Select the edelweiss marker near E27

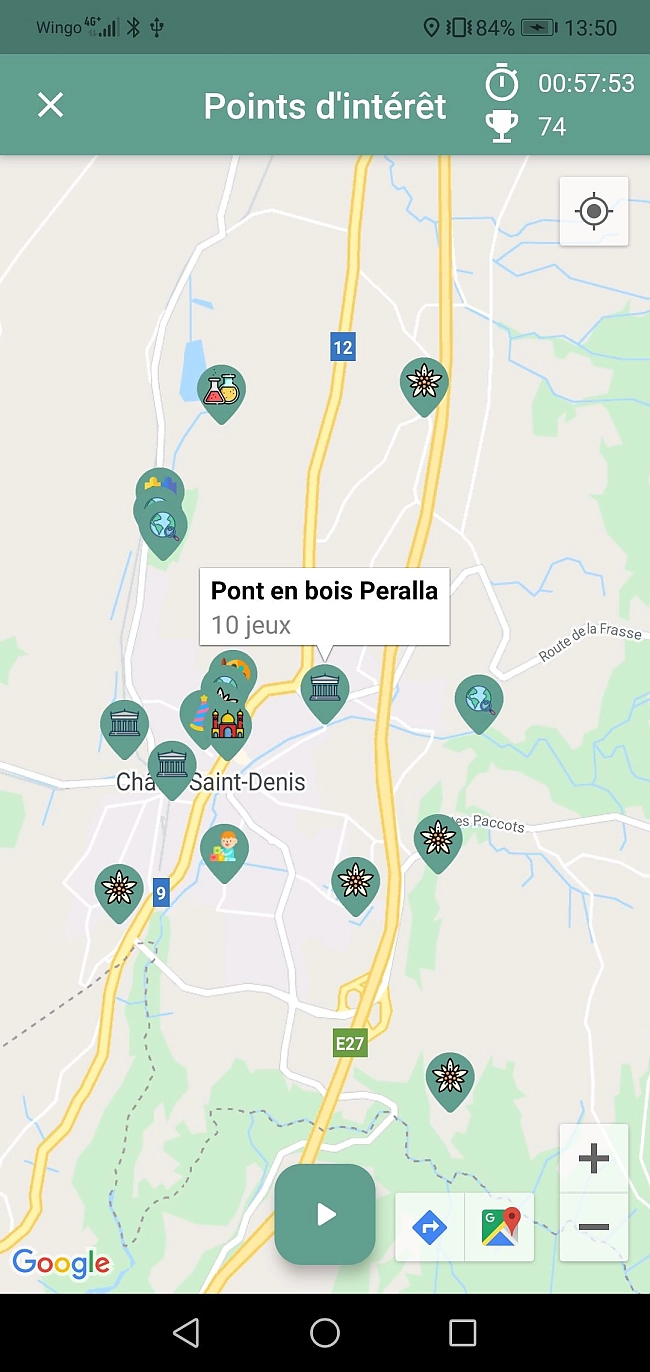[x=450, y=1078]
